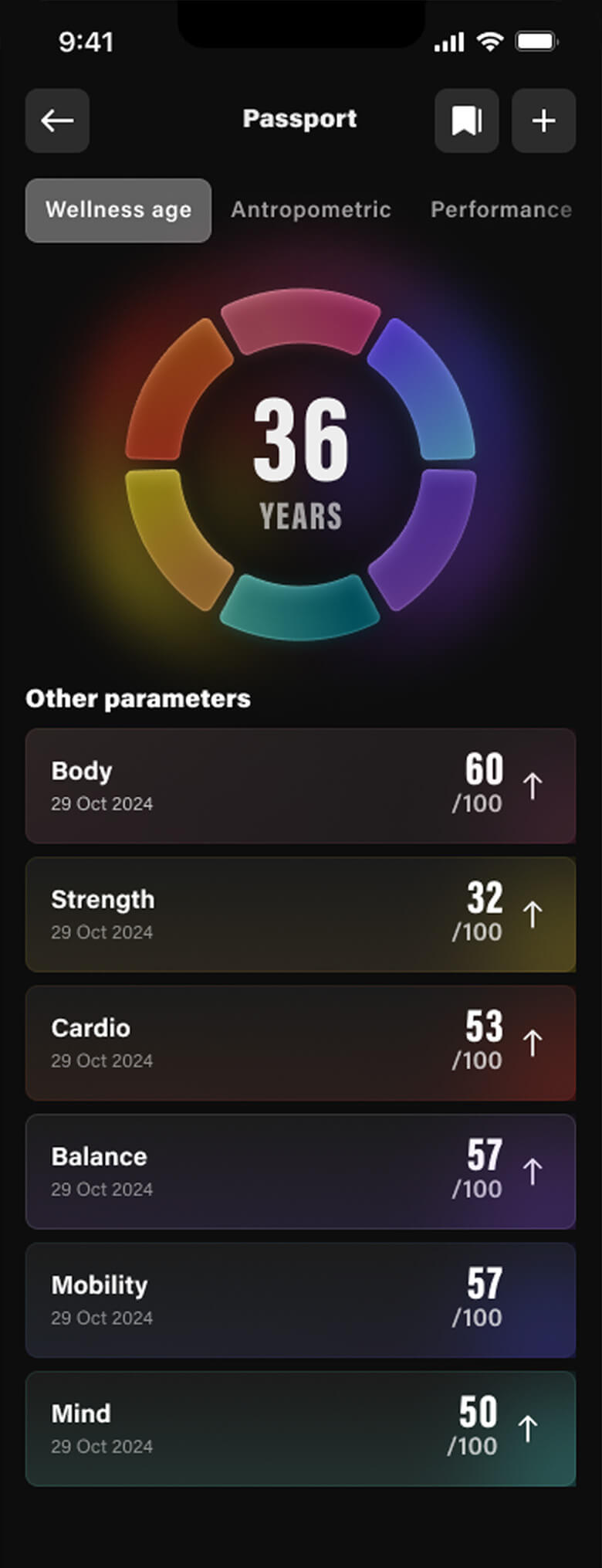
Task: View Mobility score details
Action: point(300,1300)
